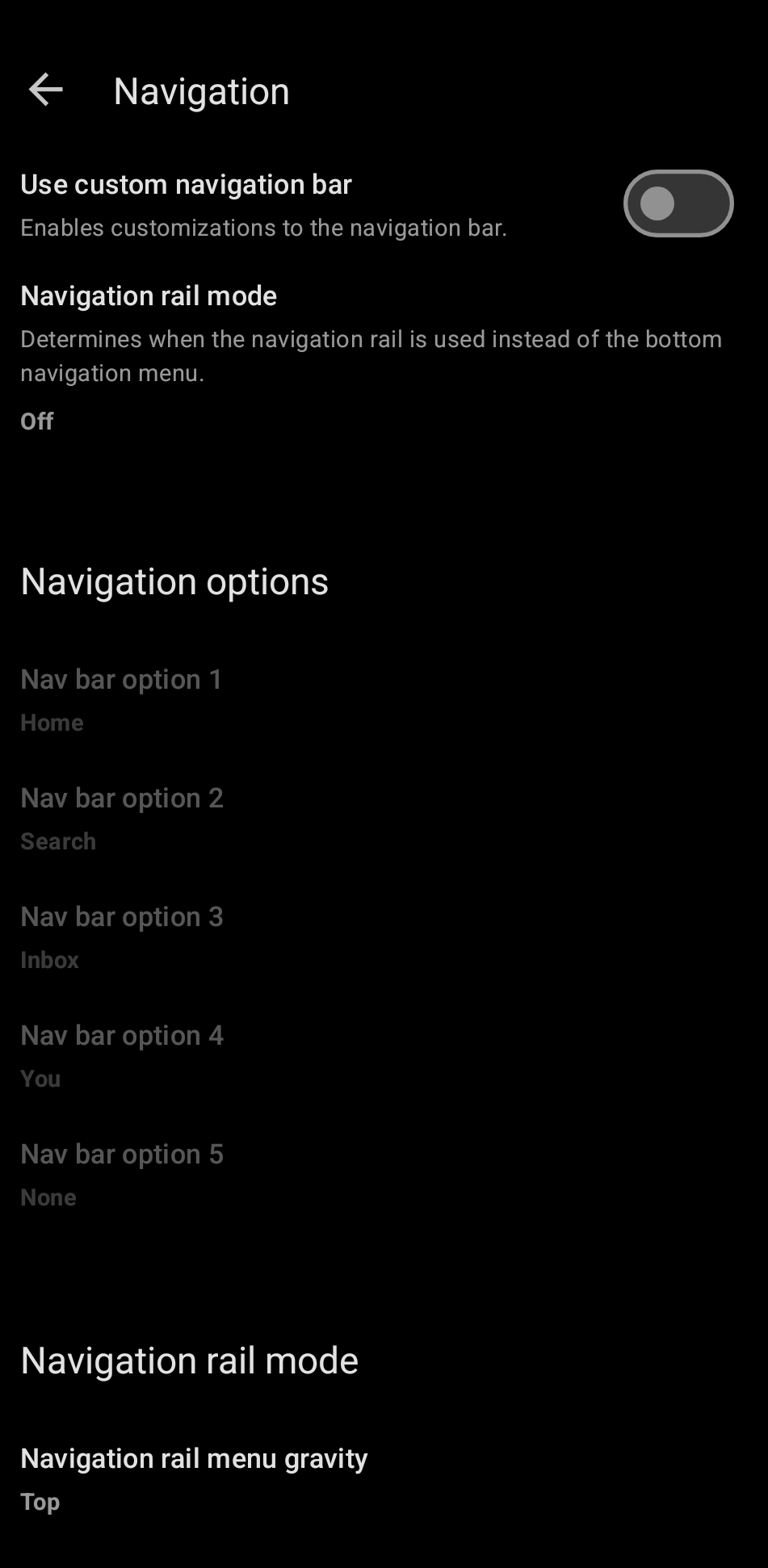
Task: Go back from Navigation settings
Action: coord(46,90)
